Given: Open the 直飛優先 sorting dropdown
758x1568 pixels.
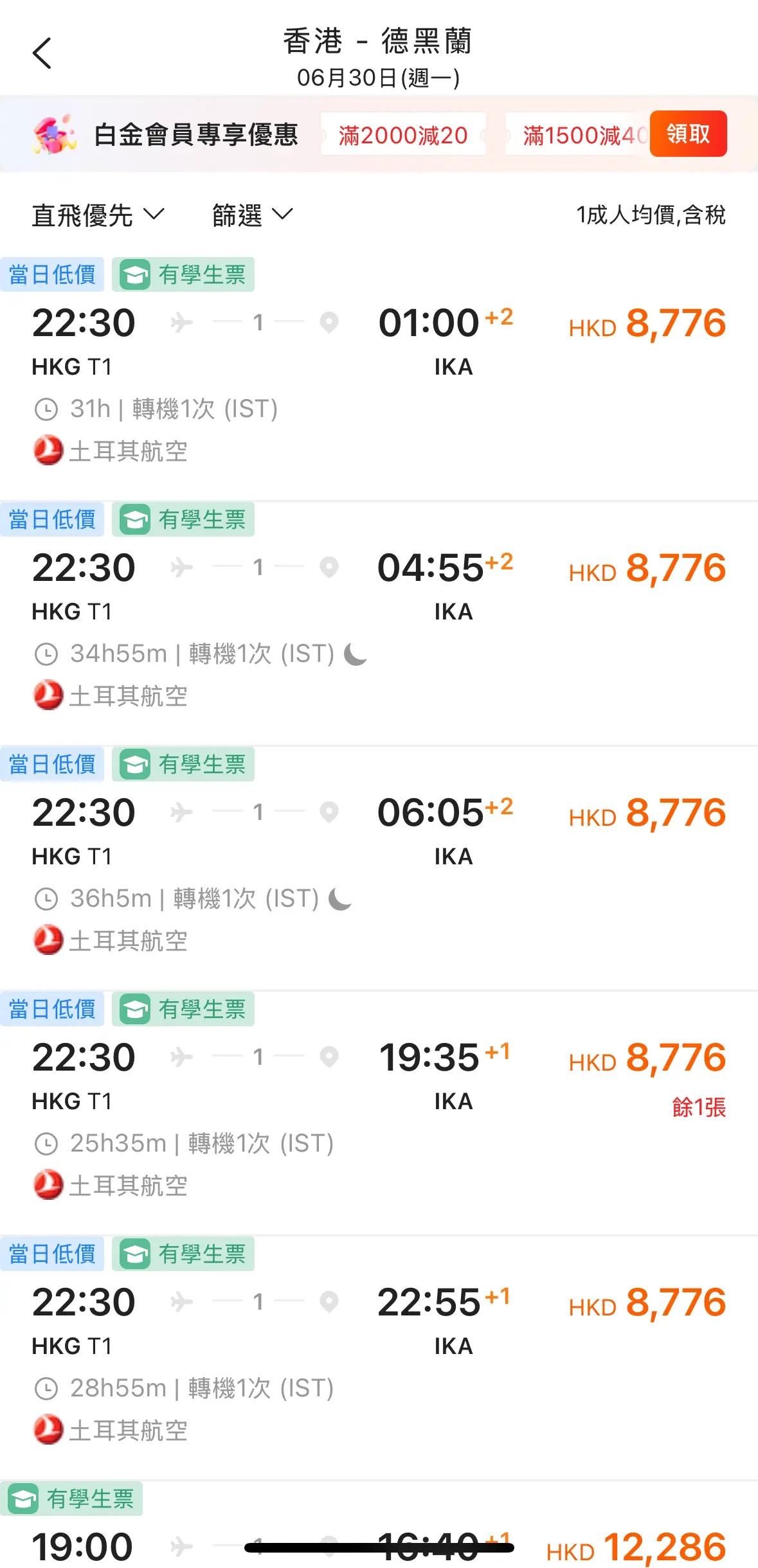Looking at the screenshot, I should coord(98,215).
